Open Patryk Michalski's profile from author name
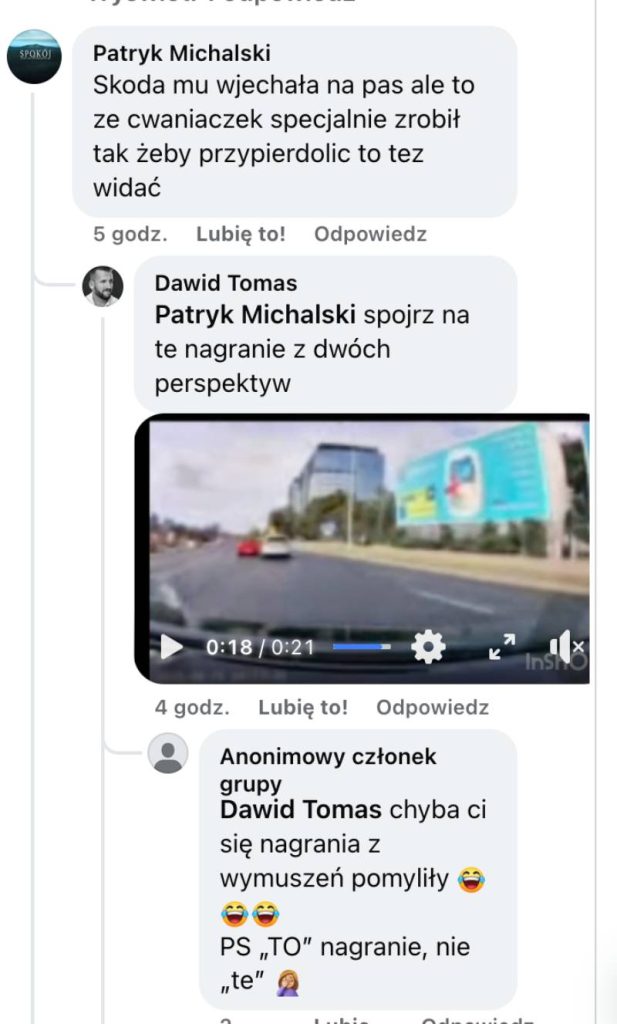This screenshot has height=1024, width=617. tap(181, 54)
